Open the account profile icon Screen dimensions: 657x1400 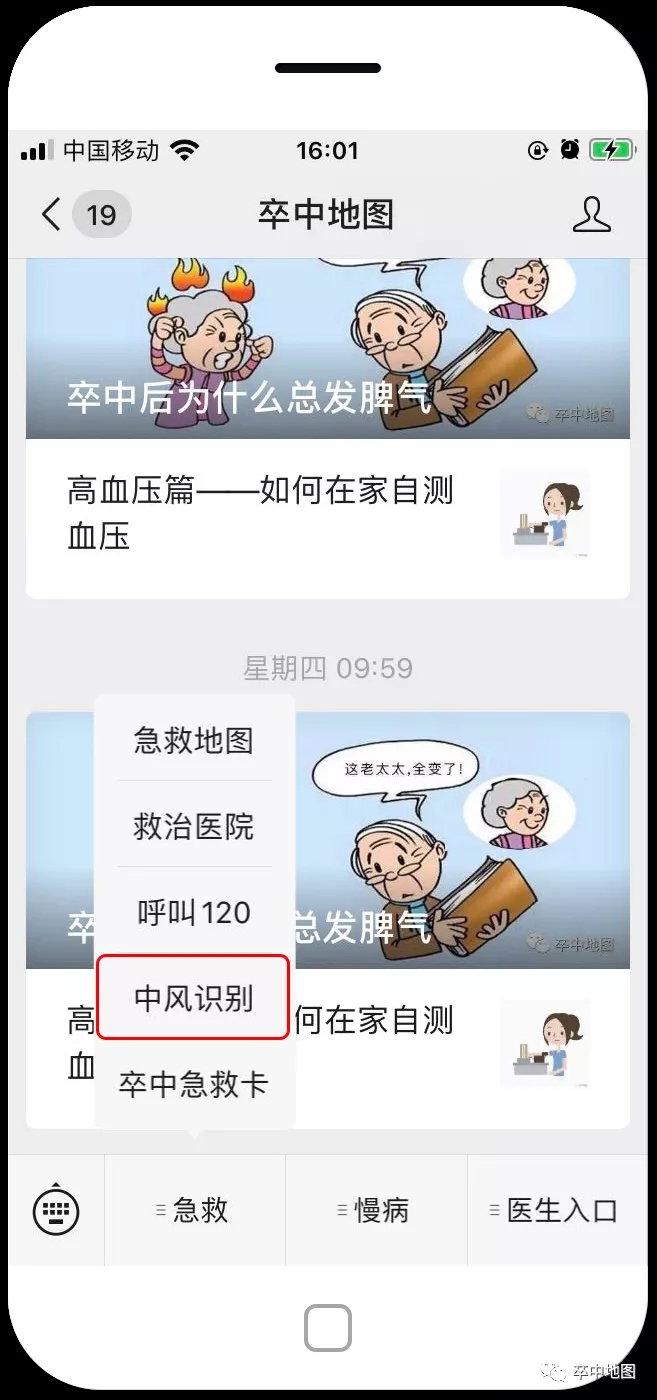(x=591, y=214)
